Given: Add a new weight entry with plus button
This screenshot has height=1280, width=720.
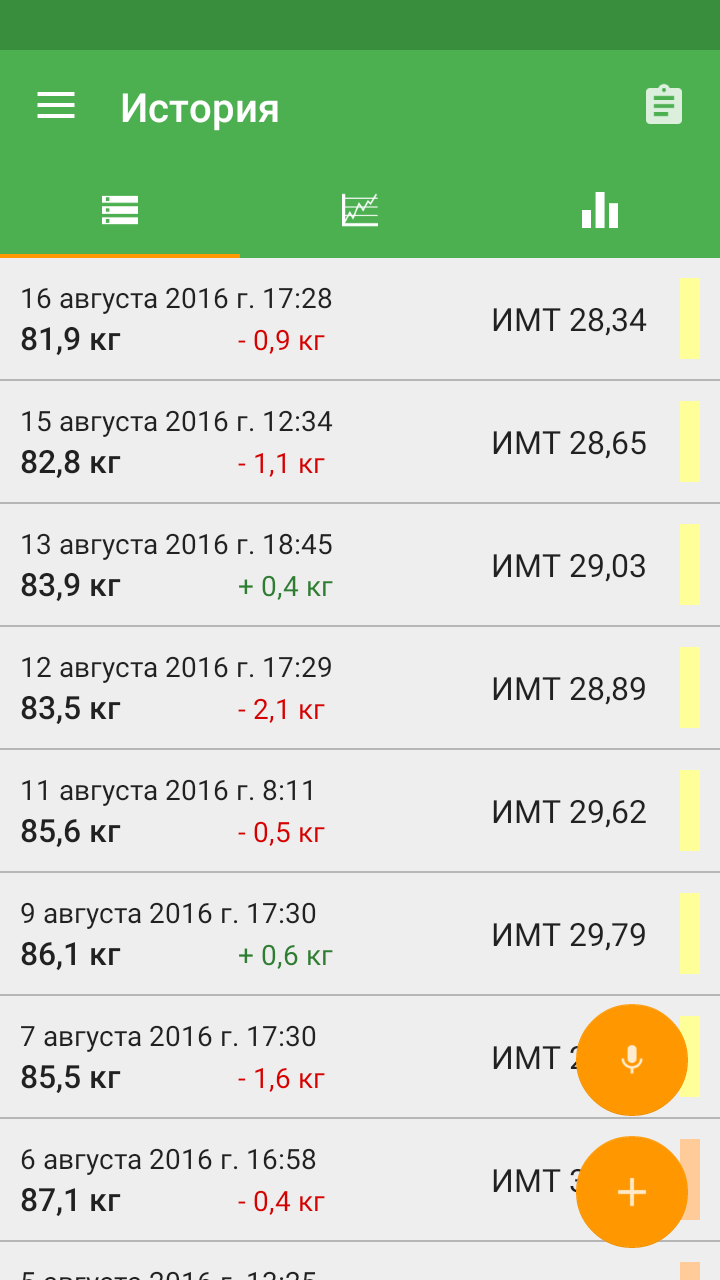Looking at the screenshot, I should pos(632,1192).
